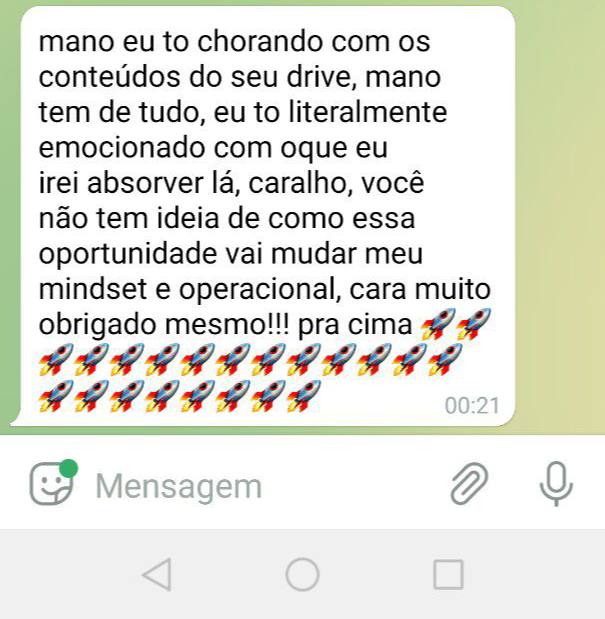Open the sticker and emoji panel
This screenshot has height=619, width=605.
click(x=52, y=485)
